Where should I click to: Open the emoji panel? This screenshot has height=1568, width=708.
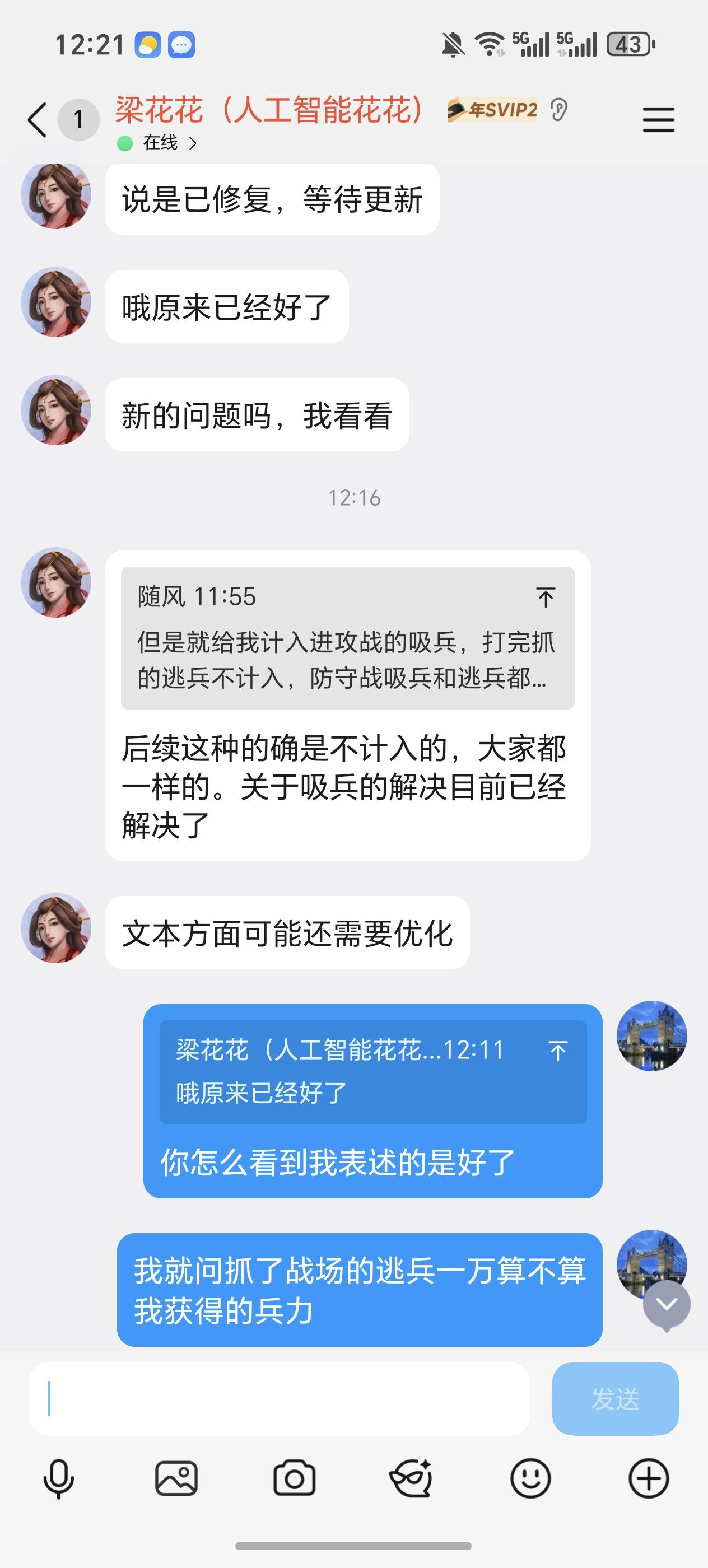(530, 1478)
